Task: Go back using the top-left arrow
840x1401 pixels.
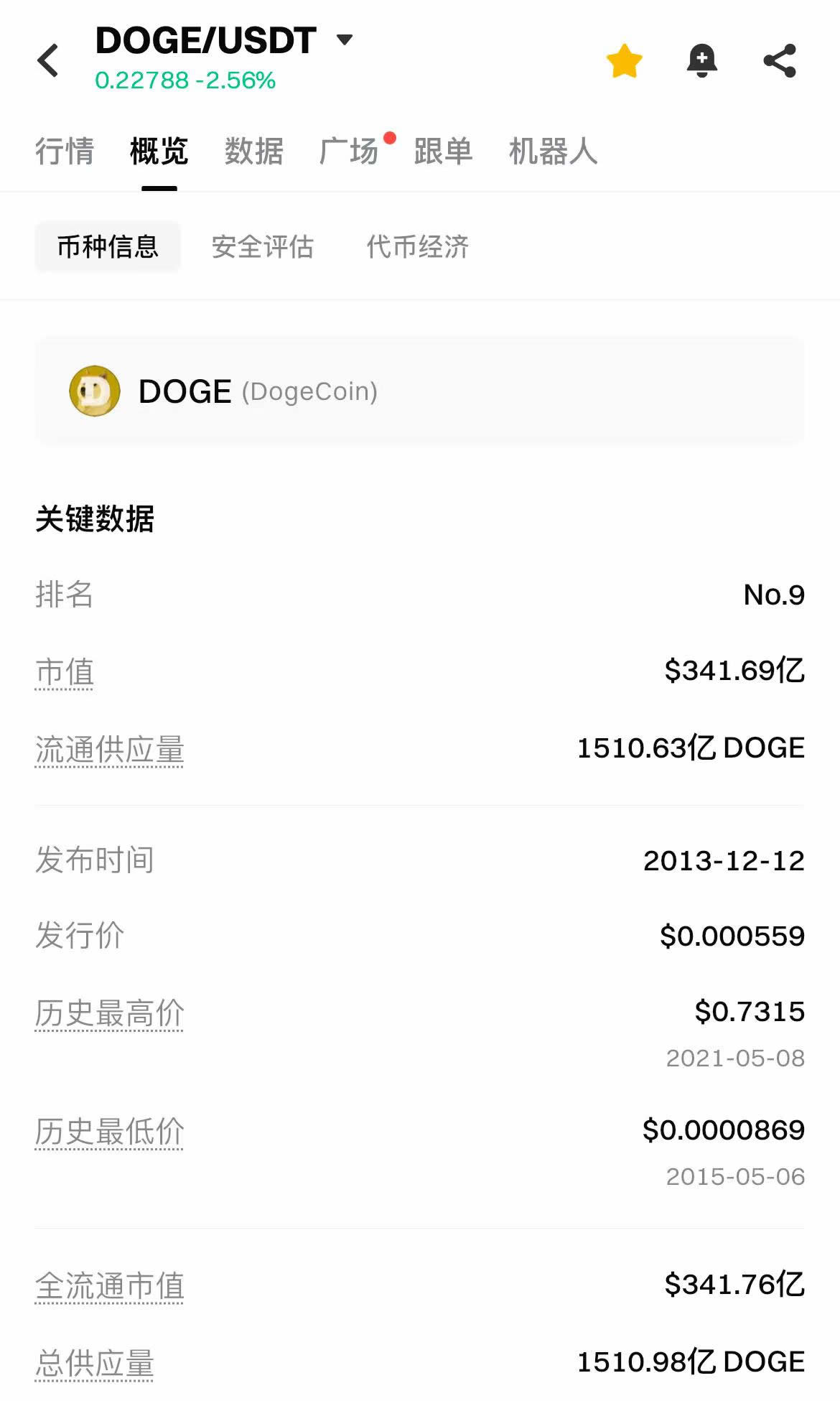Action: pyautogui.click(x=48, y=60)
